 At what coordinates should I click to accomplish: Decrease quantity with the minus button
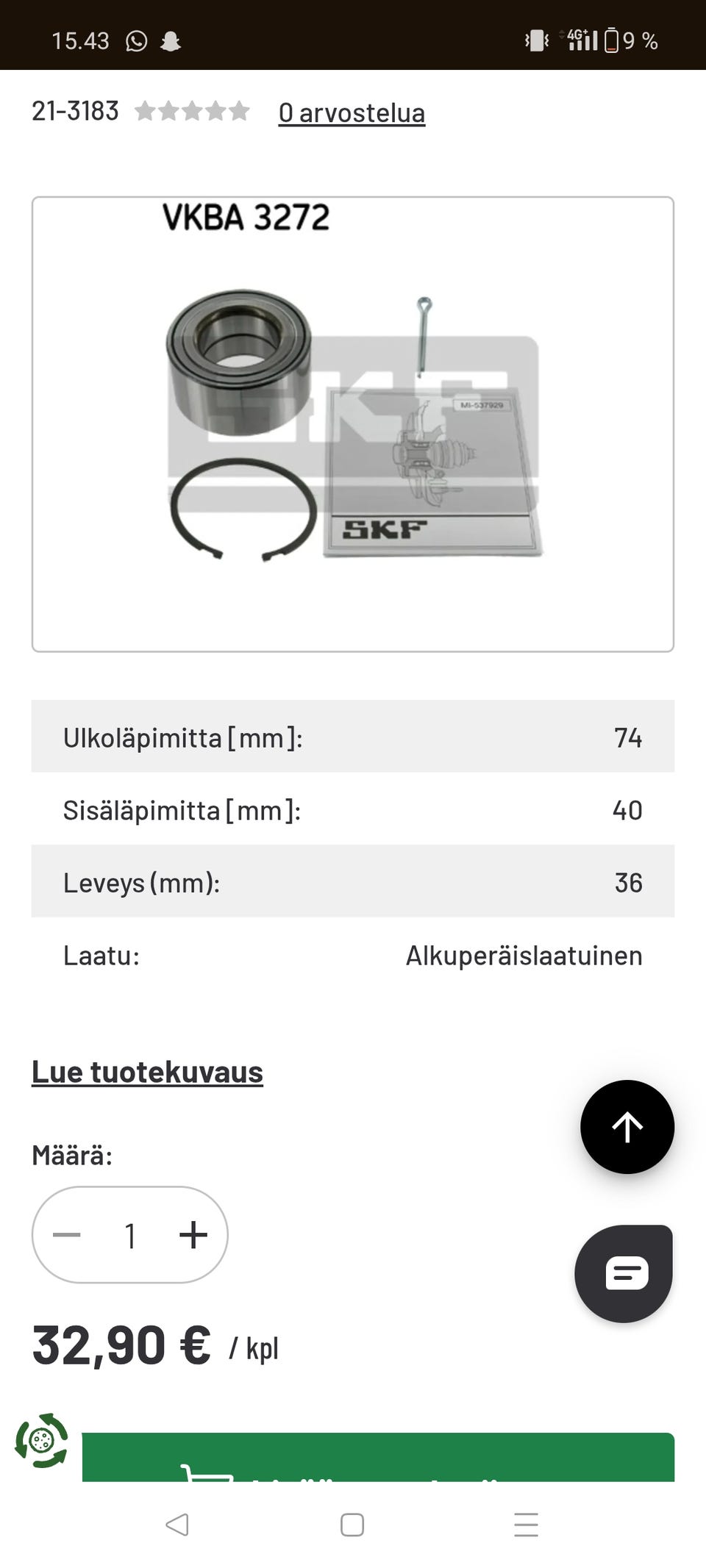67,1235
